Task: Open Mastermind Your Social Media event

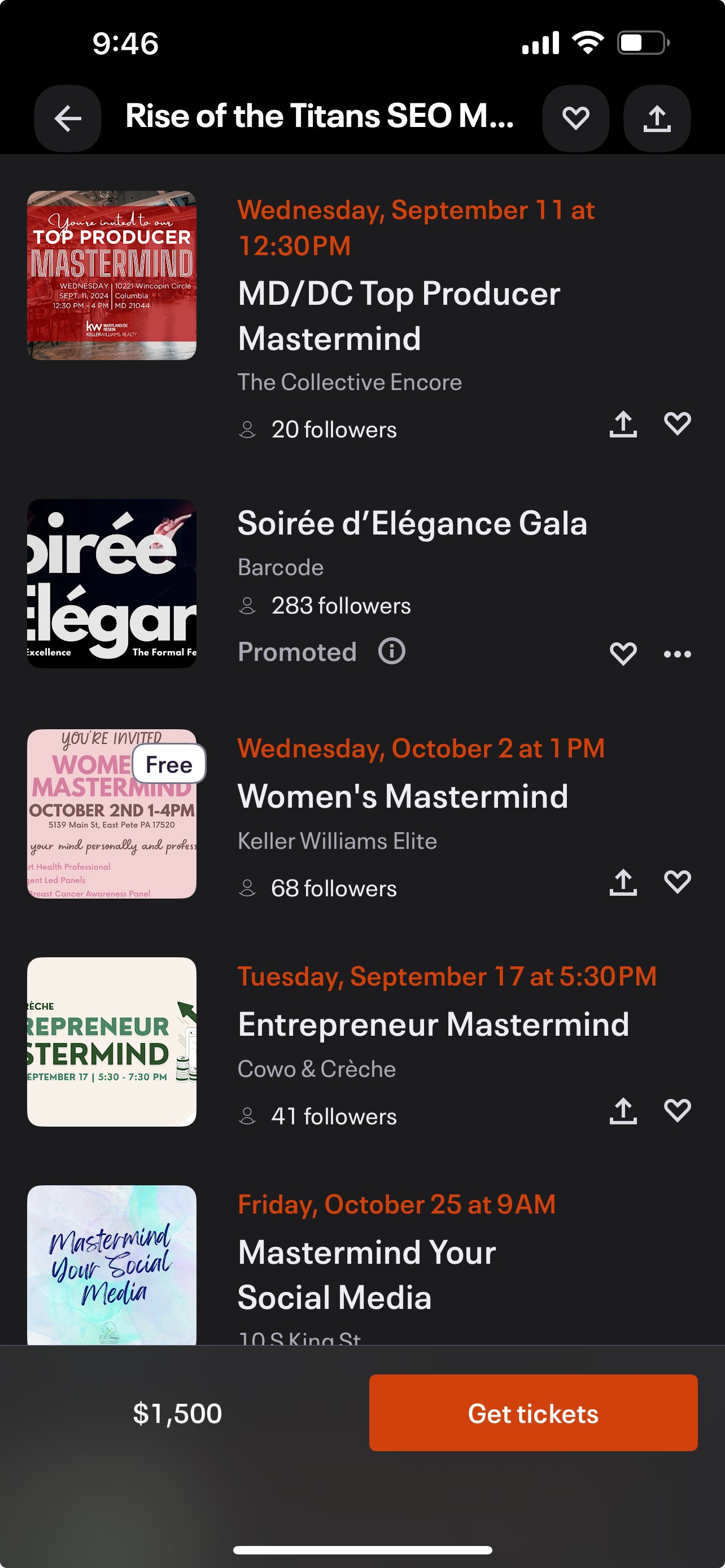Action: 366,1274
